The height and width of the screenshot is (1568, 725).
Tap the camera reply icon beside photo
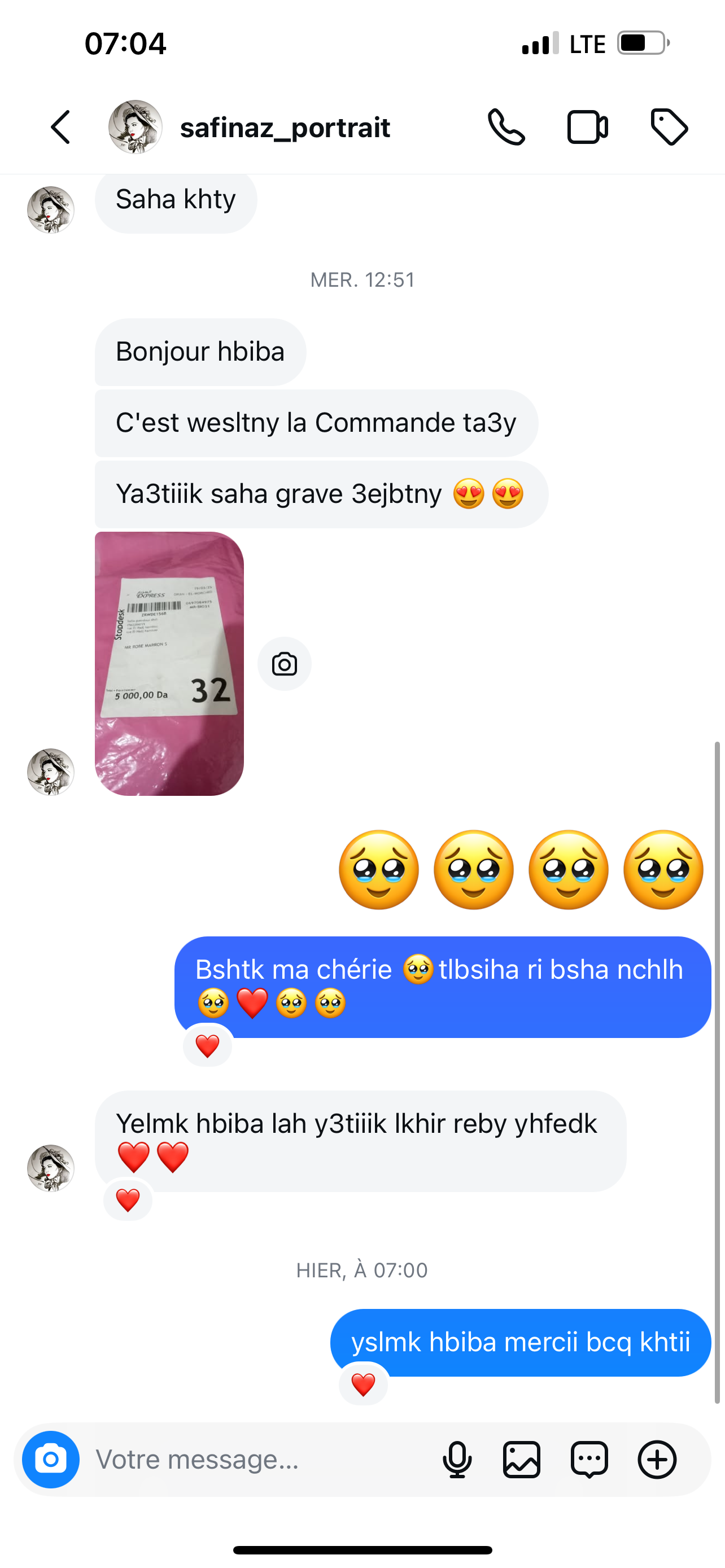tap(284, 664)
